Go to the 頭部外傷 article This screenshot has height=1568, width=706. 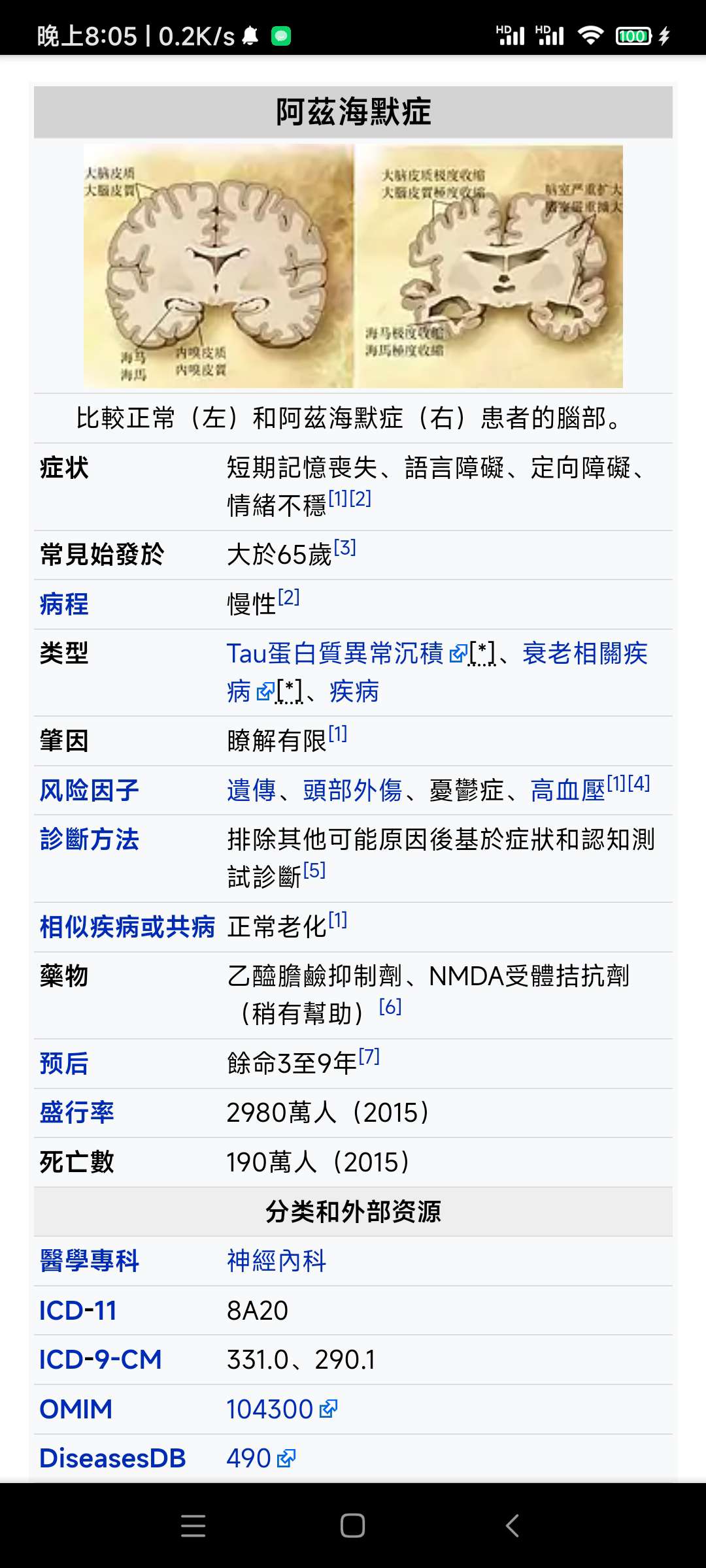pyautogui.click(x=352, y=791)
